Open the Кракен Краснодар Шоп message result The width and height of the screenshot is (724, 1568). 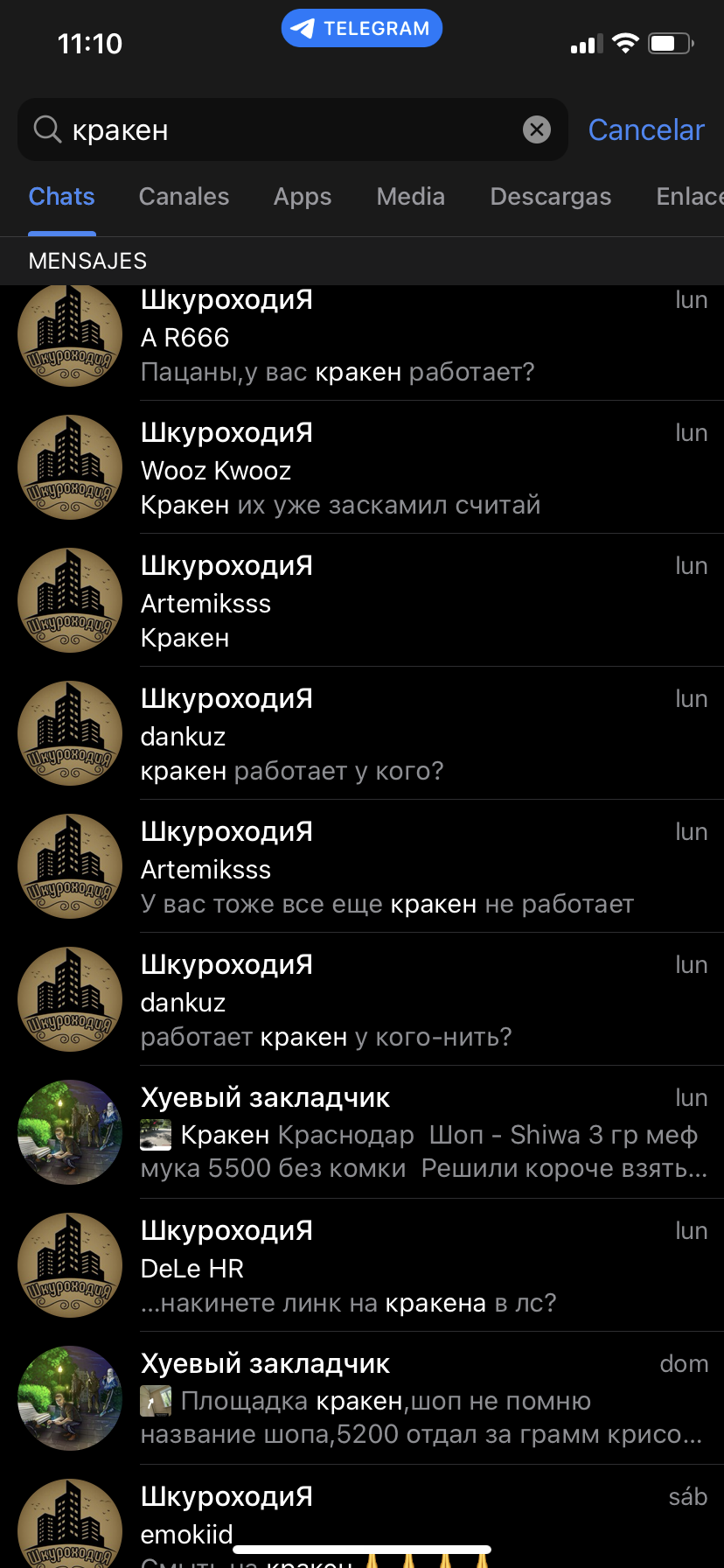362,1132
